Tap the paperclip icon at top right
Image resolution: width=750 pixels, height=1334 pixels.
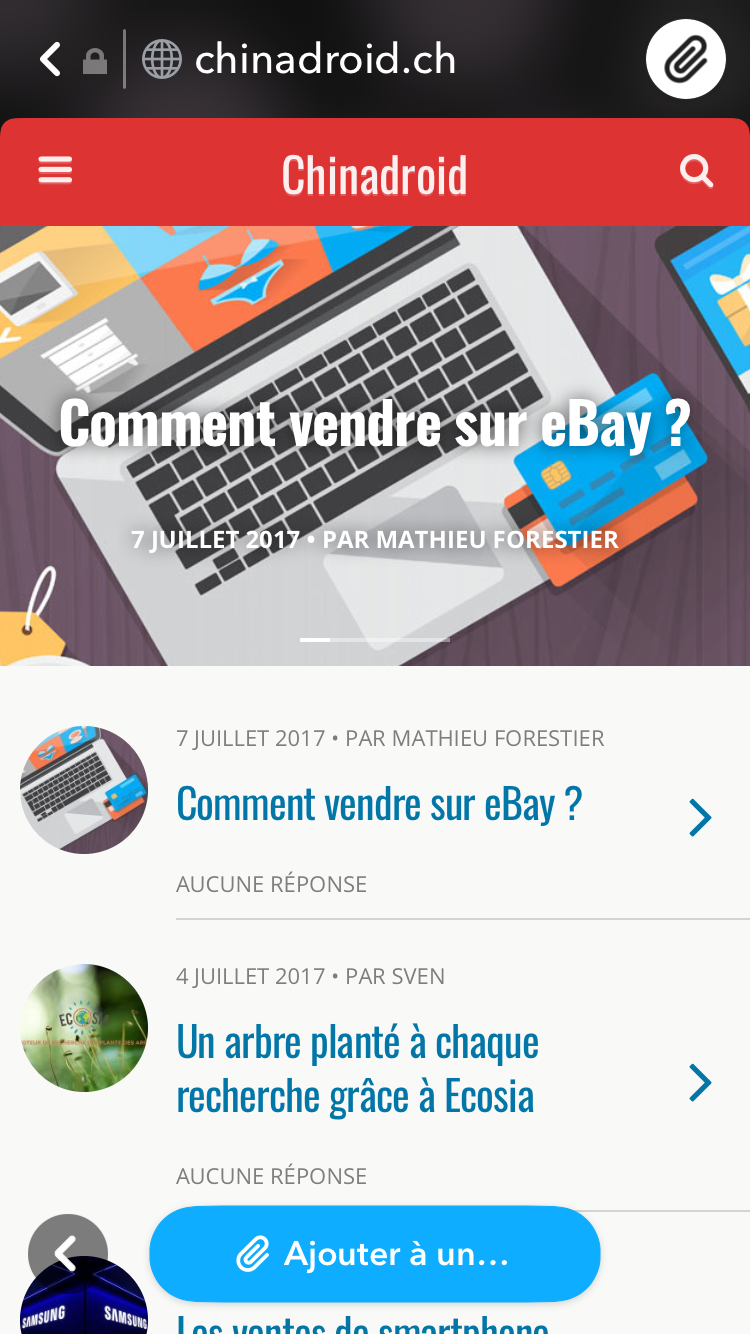click(x=685, y=60)
